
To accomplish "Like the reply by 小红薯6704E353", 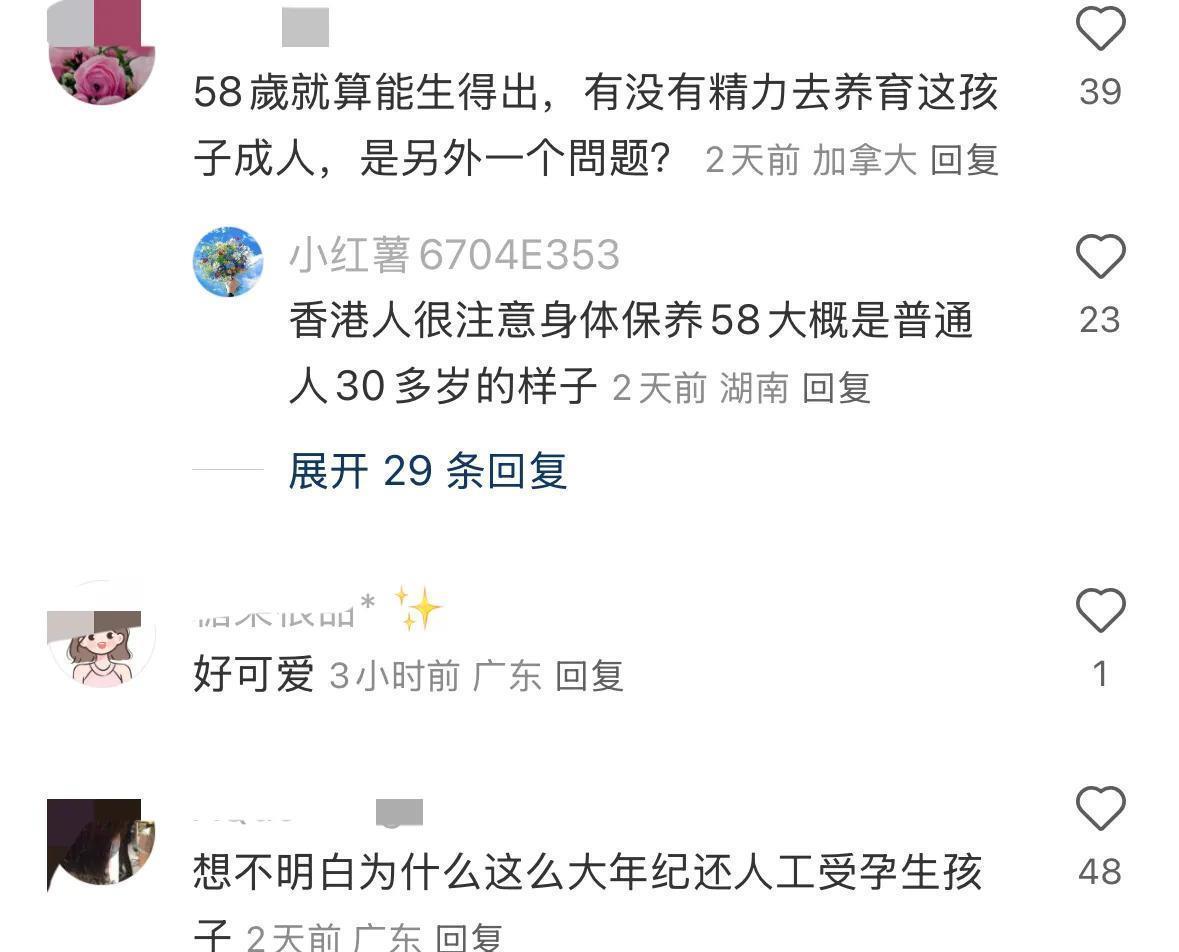I will click(x=1100, y=257).
